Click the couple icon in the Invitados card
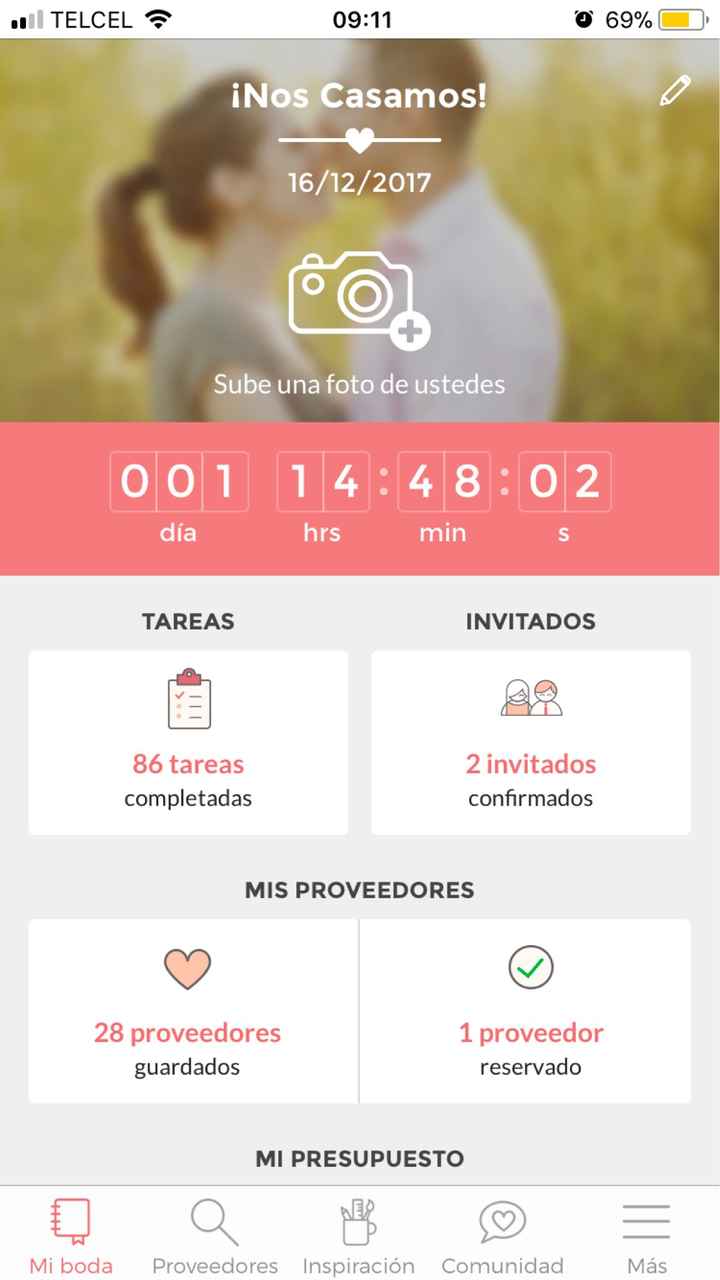Image resolution: width=720 pixels, height=1280 pixels. click(530, 700)
